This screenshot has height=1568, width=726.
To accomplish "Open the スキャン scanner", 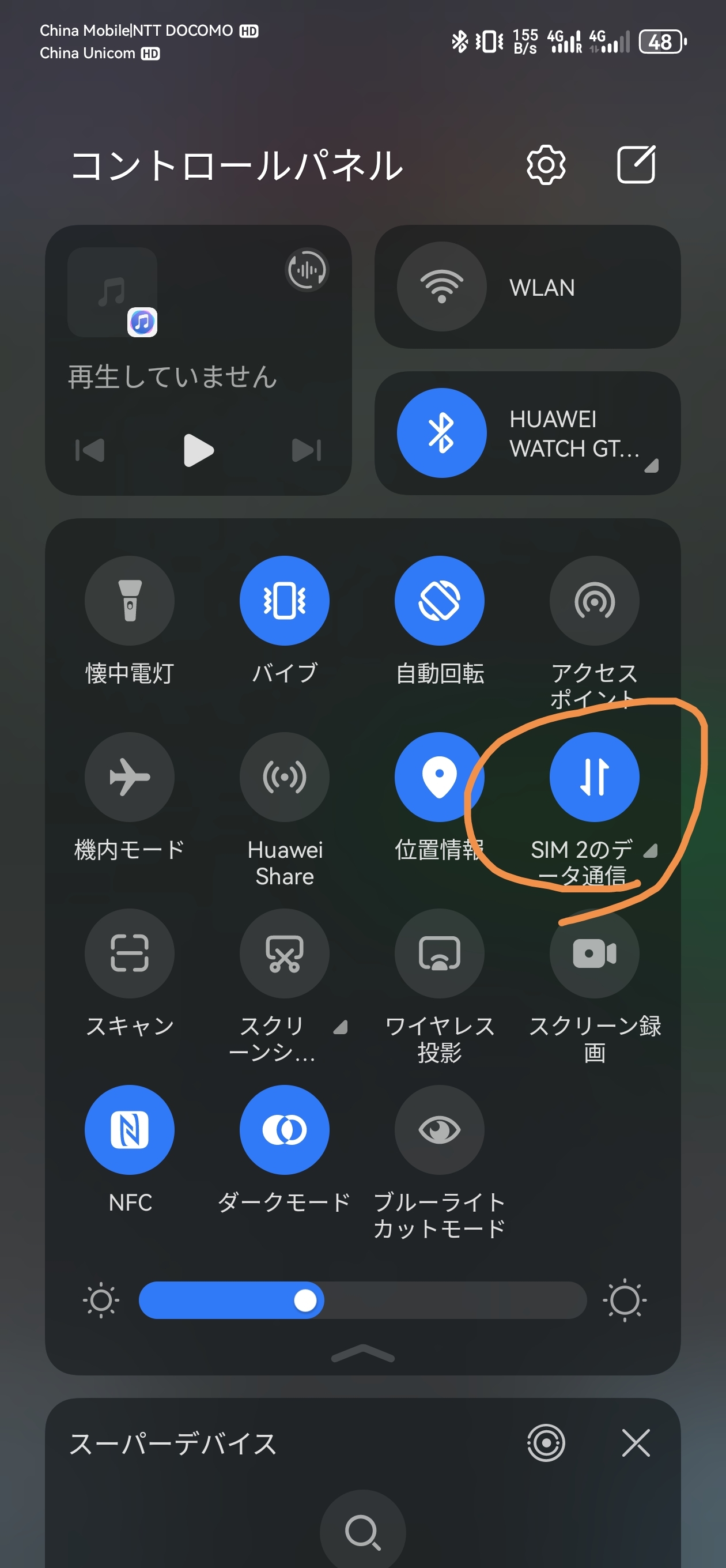I will click(x=130, y=953).
